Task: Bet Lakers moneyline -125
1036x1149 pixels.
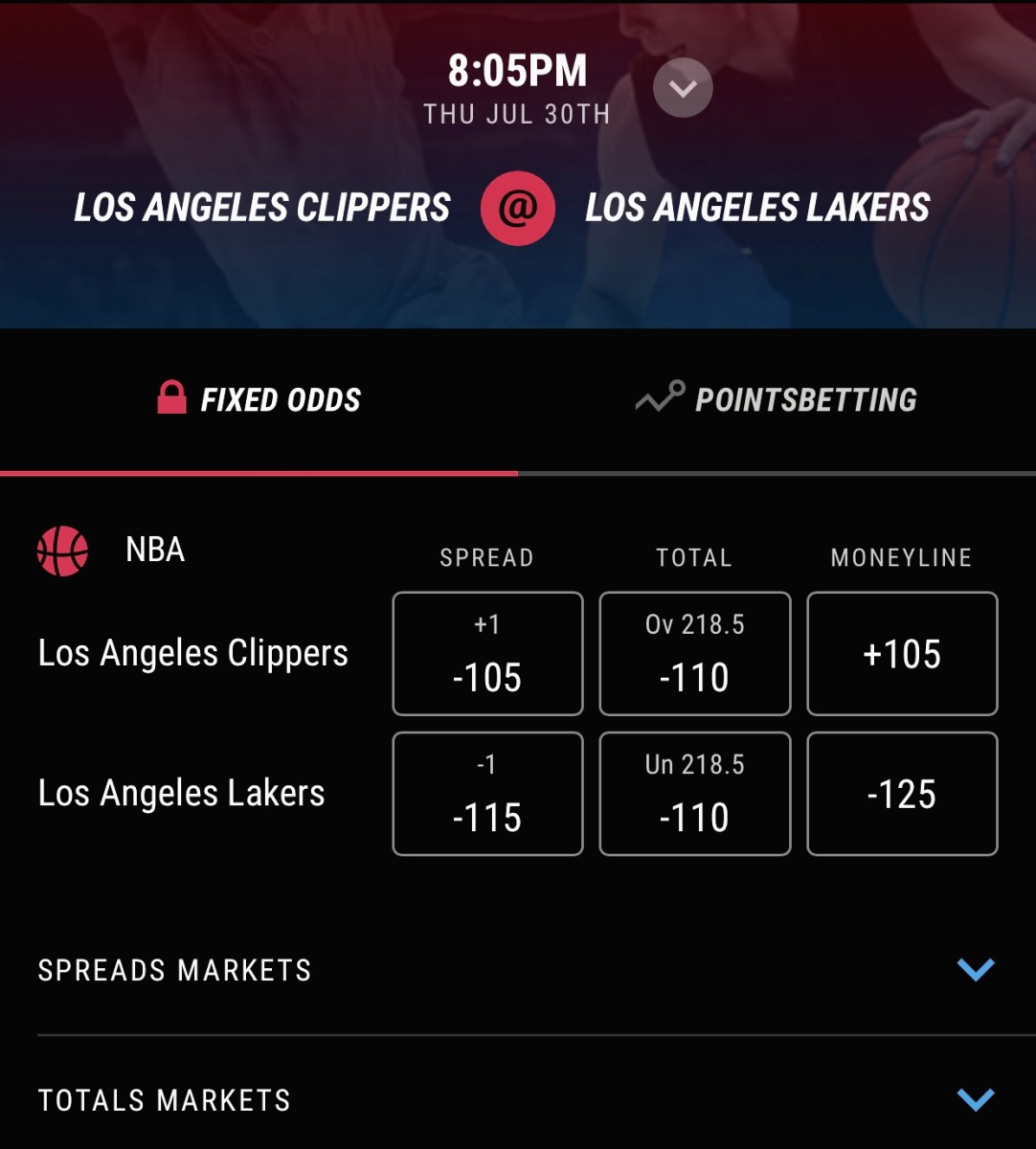Action: tap(902, 794)
